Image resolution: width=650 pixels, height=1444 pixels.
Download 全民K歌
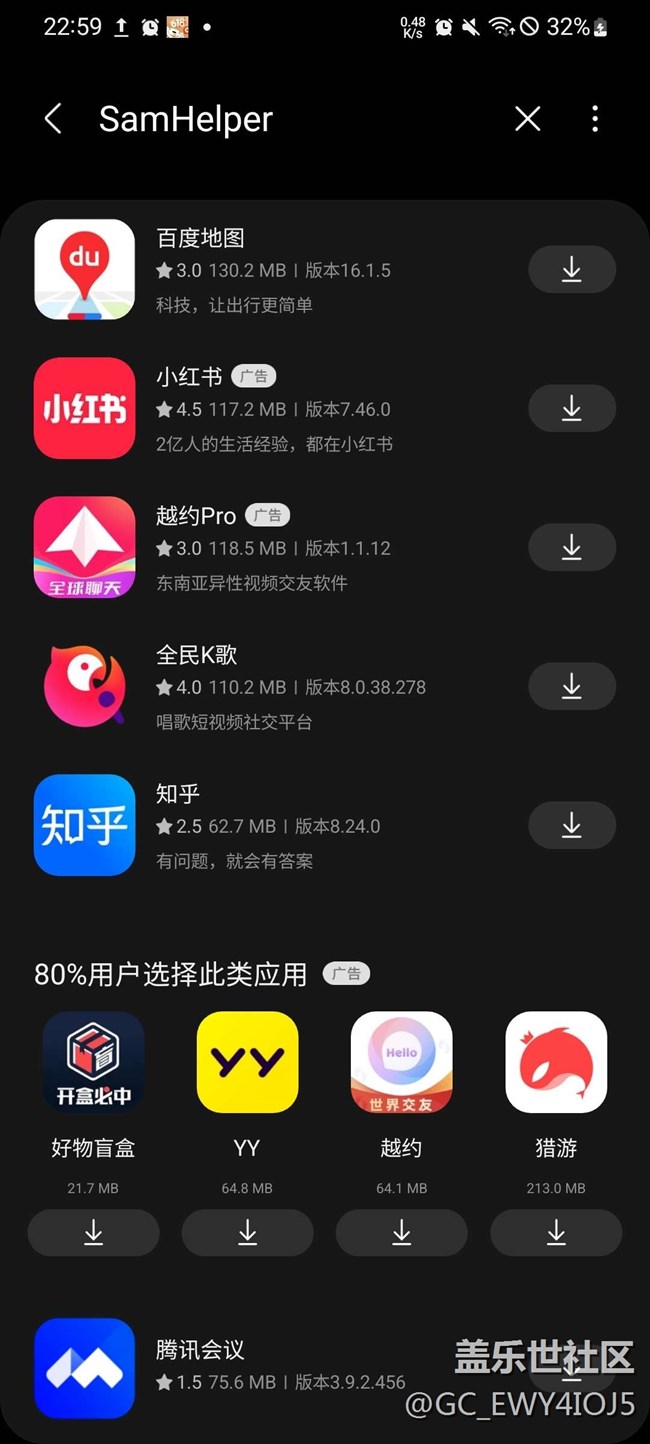[571, 686]
